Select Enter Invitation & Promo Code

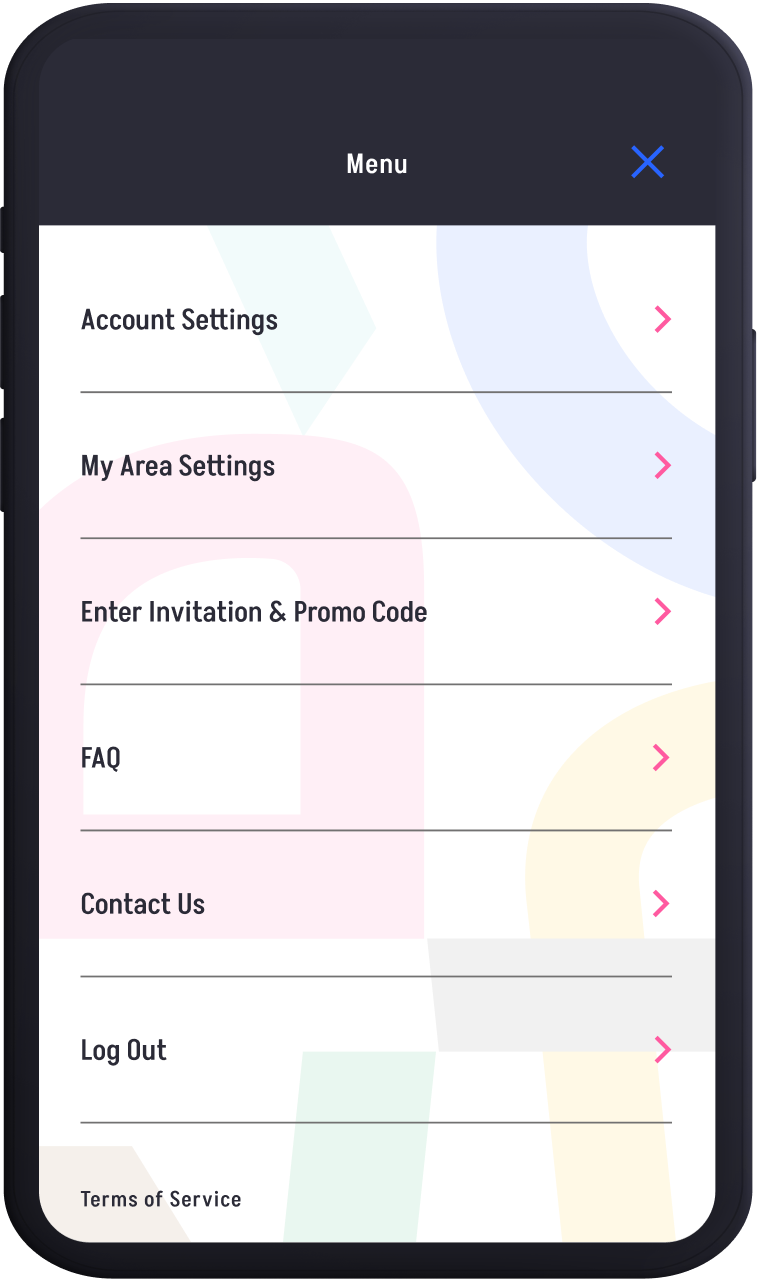(254, 612)
